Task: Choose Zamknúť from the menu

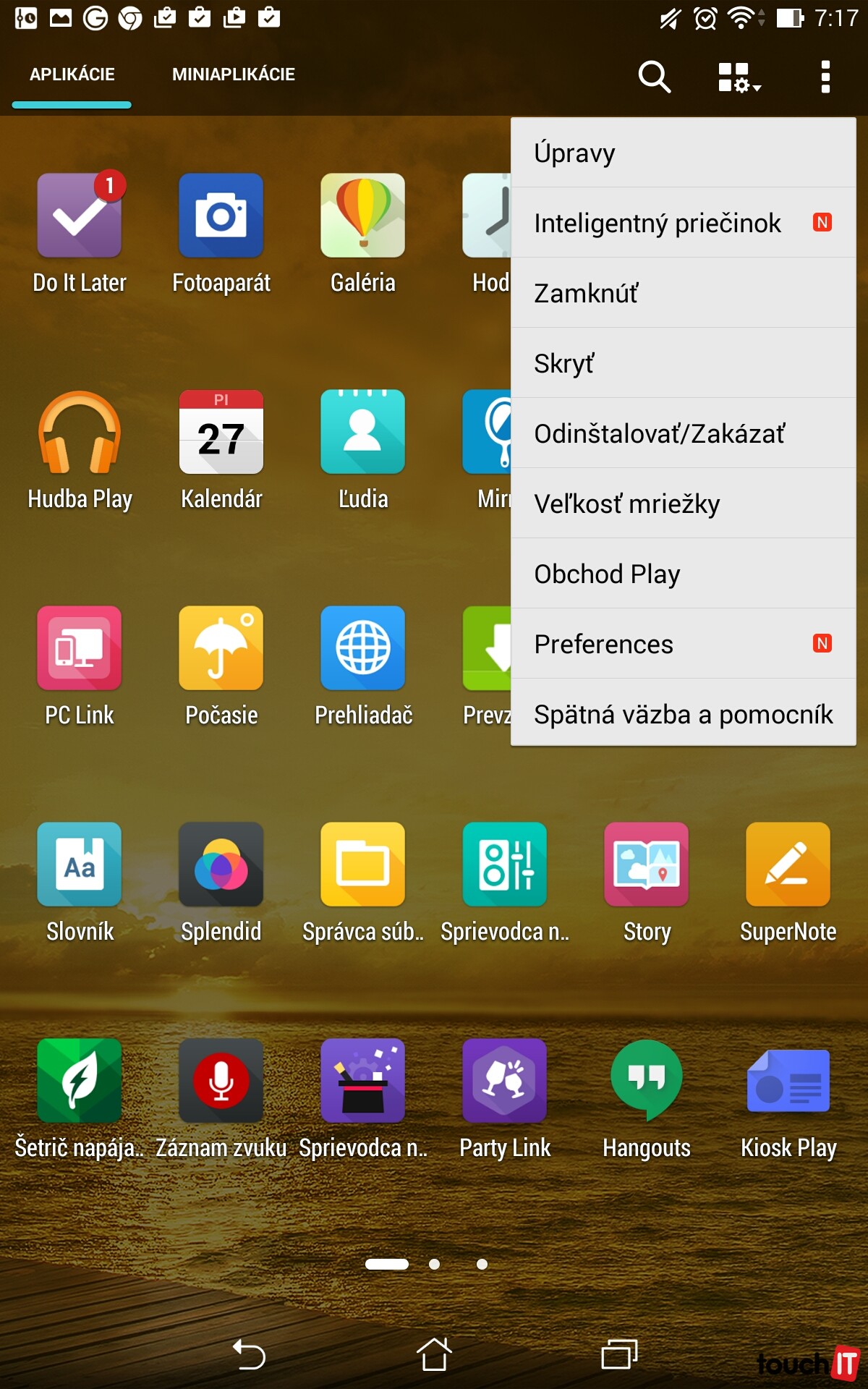Action: [683, 293]
